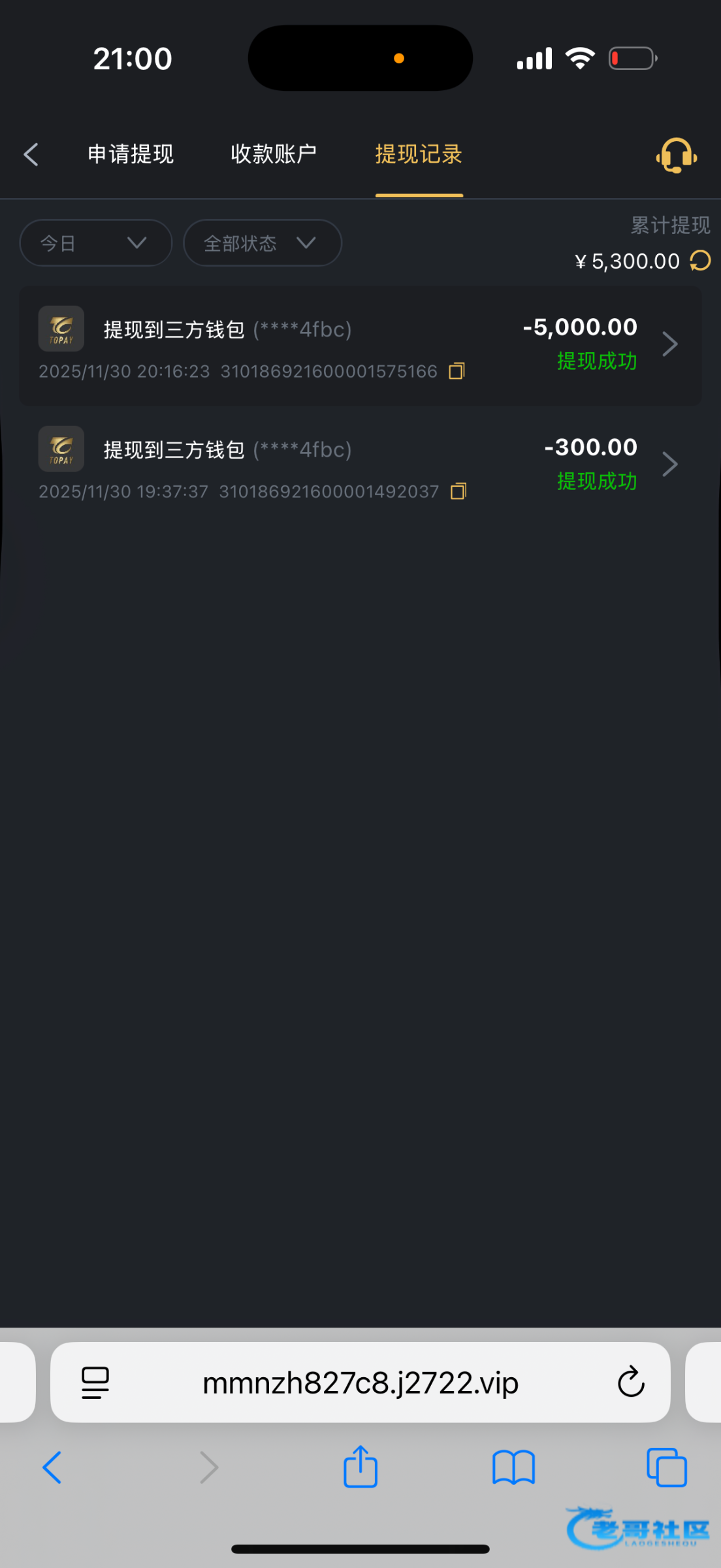Copy order number ending 1492037
Viewport: 721px width, 1568px height.
[x=458, y=491]
